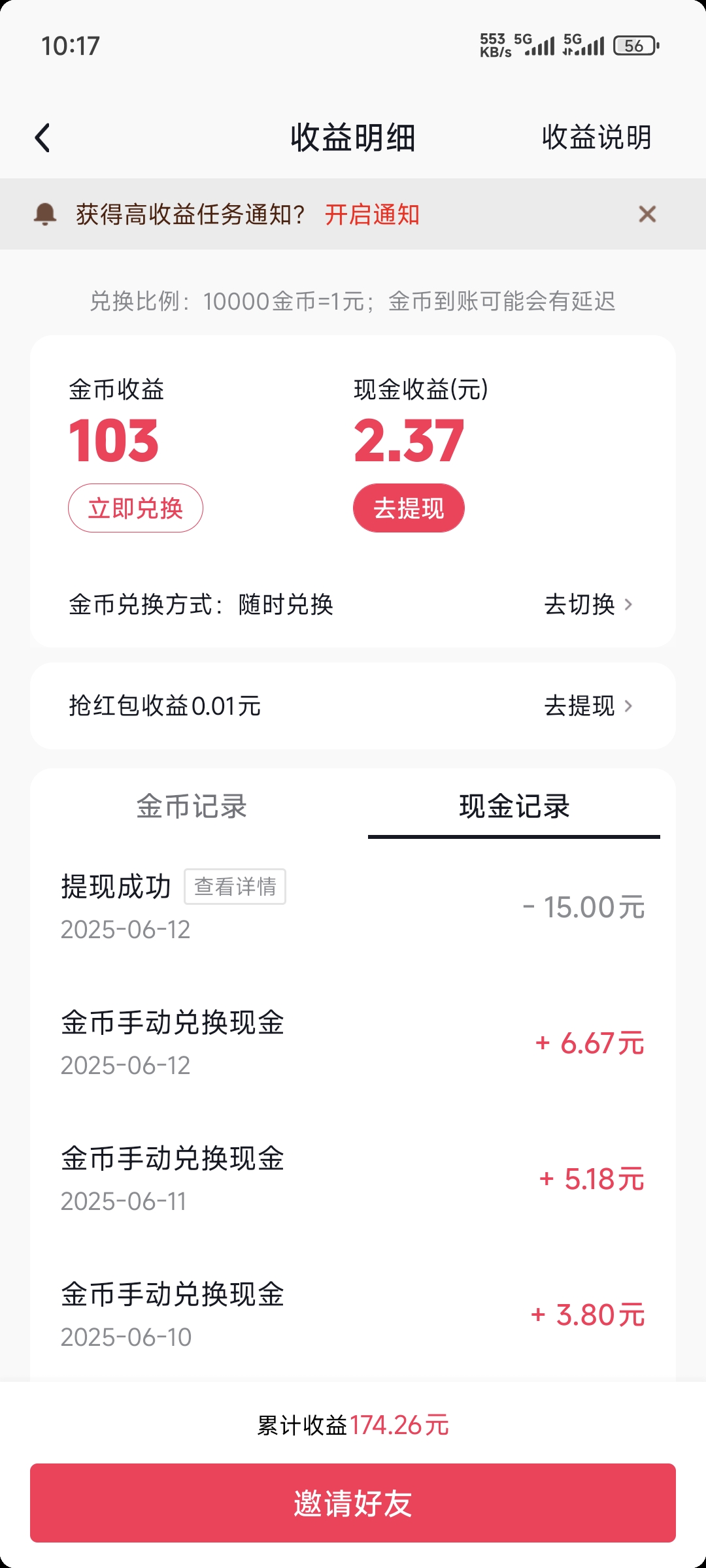Tap 立即兑换 to exchange coins
The height and width of the screenshot is (1568, 706).
135,508
